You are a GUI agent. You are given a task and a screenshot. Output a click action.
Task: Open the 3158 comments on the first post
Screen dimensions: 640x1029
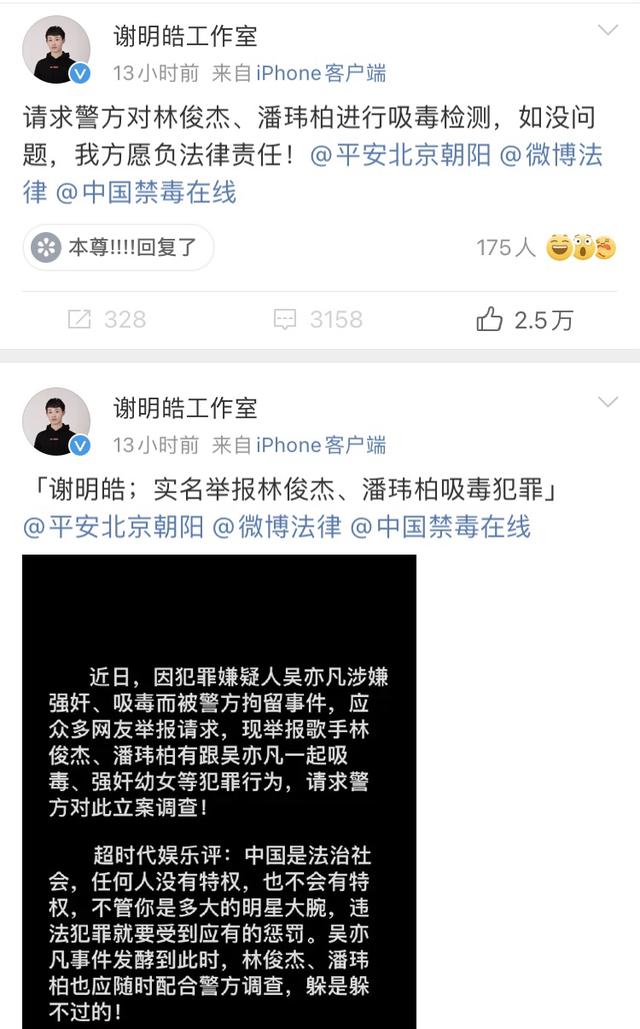(x=318, y=320)
